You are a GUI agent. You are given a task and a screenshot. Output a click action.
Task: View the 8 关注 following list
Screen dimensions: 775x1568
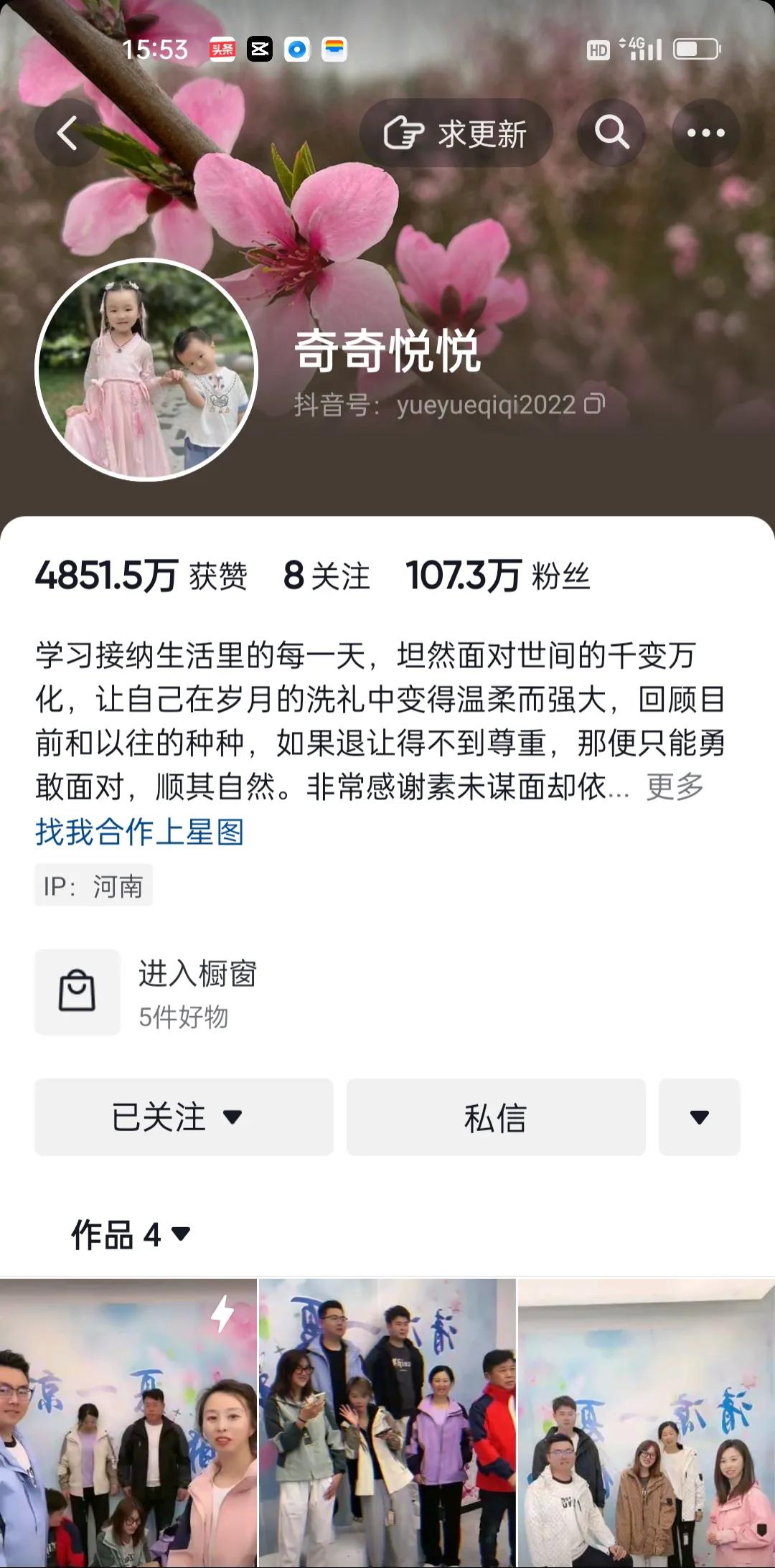click(327, 576)
